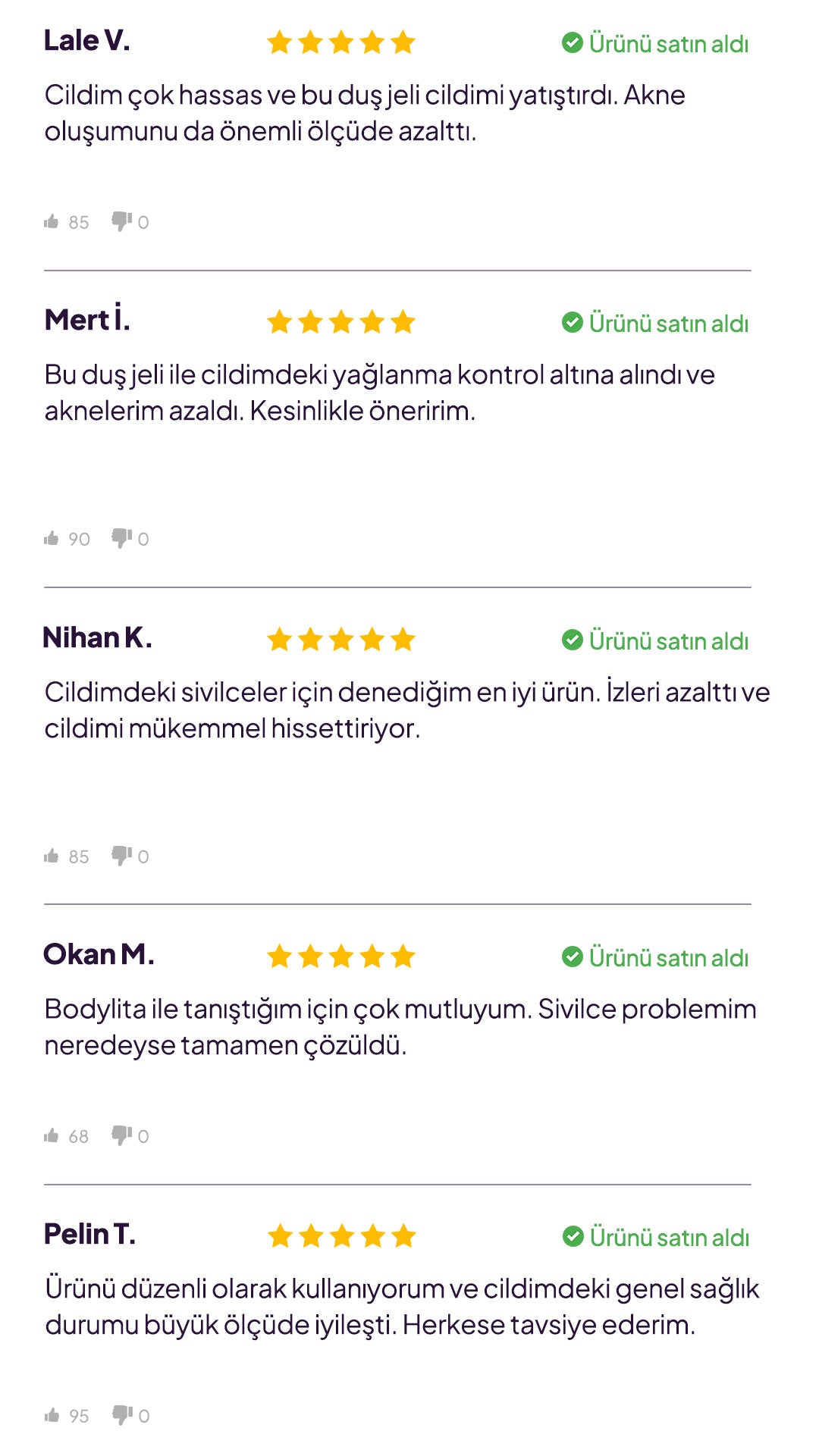
Task: Downvote Nihan K.'s review
Action: point(121,856)
